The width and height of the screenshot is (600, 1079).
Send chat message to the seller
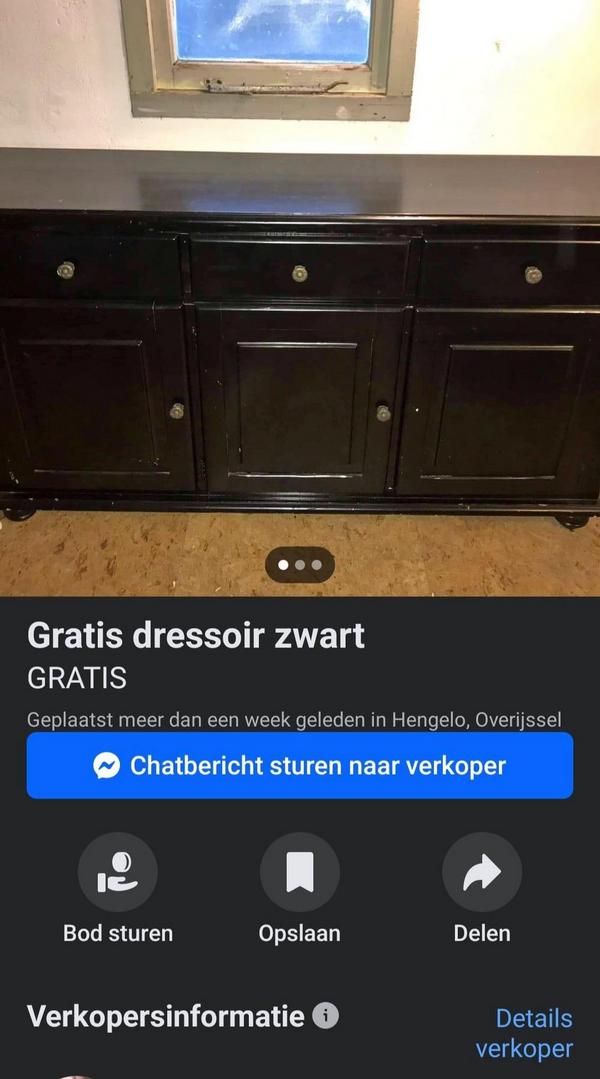coord(300,766)
